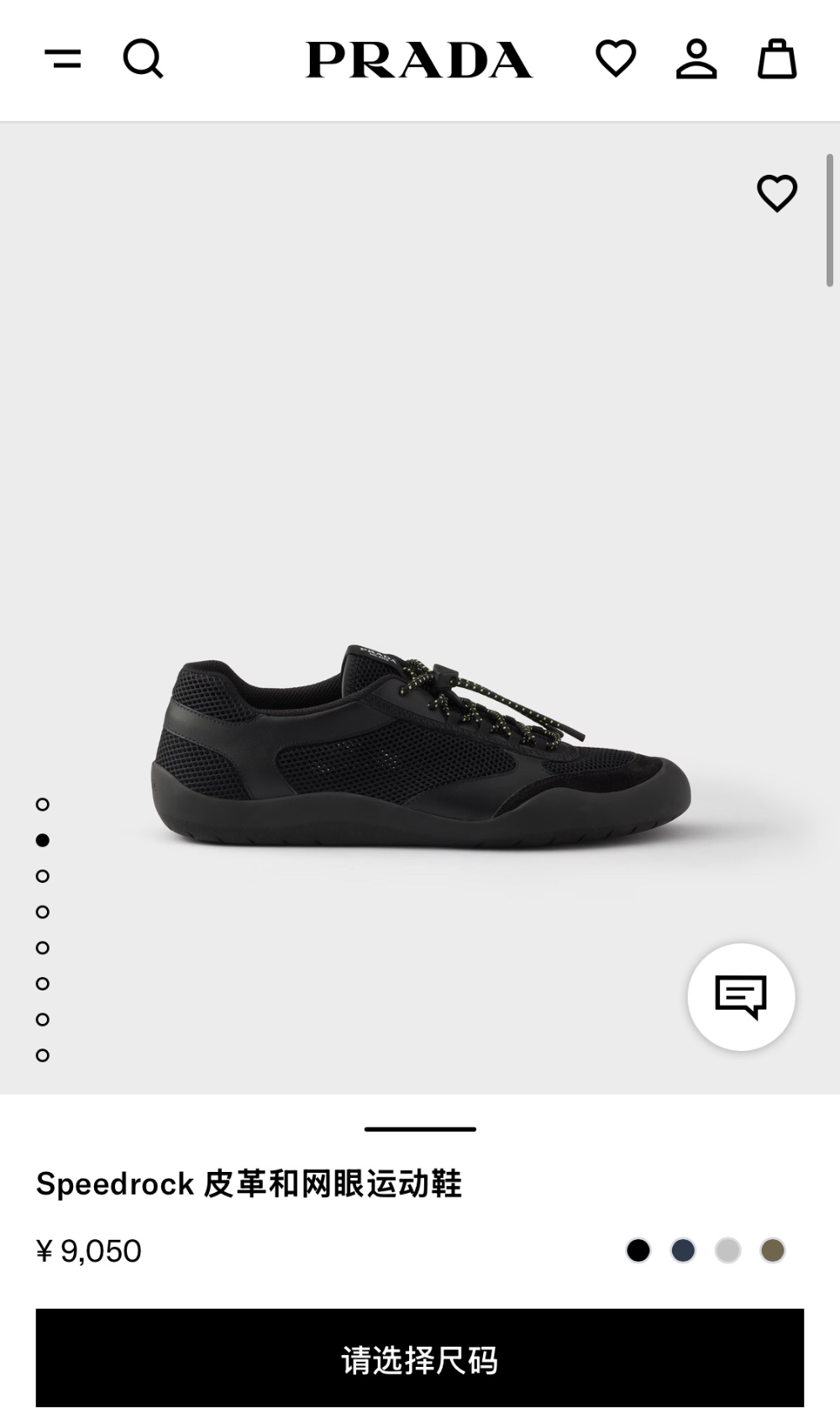Jump to the first image dot
The width and height of the screenshot is (840, 1408).
(43, 805)
